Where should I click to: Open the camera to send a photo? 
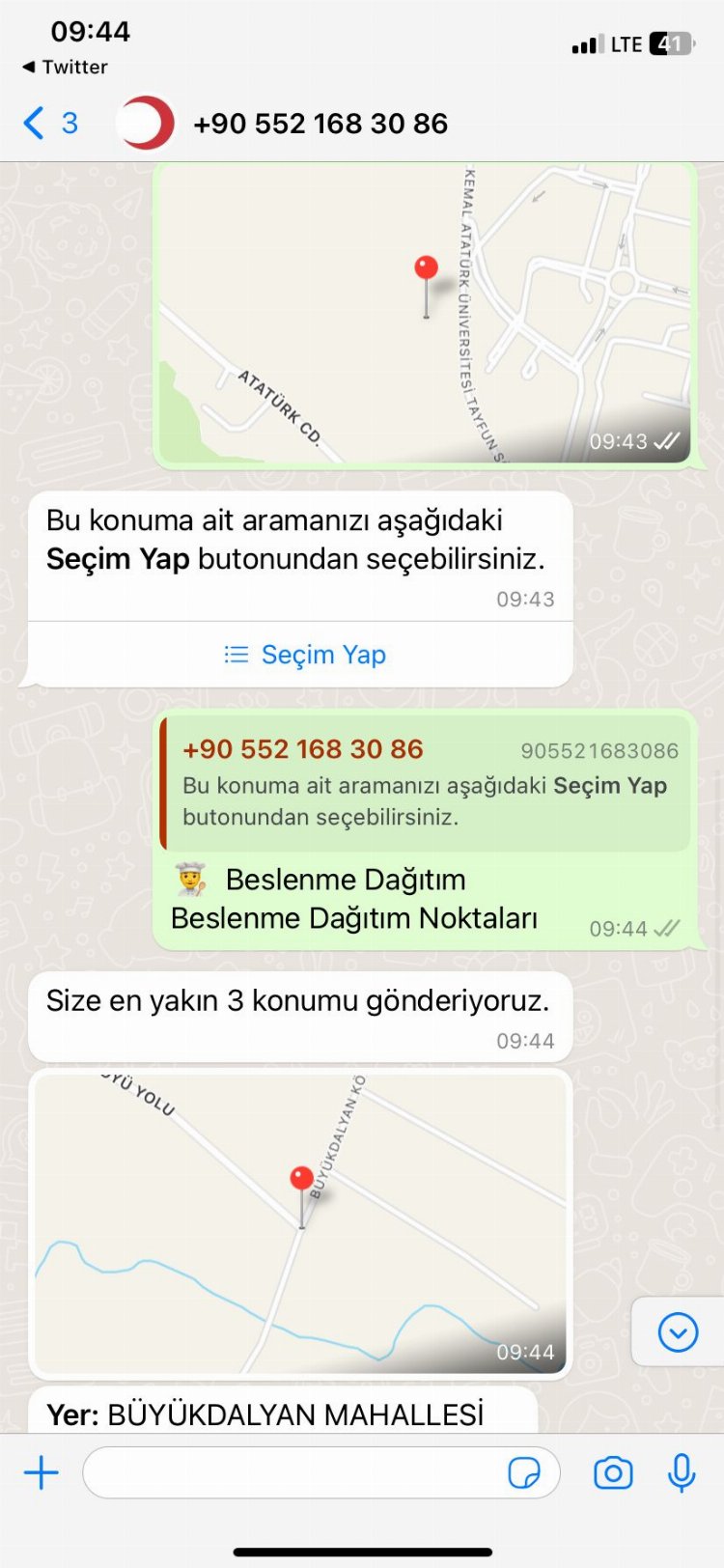[613, 1473]
